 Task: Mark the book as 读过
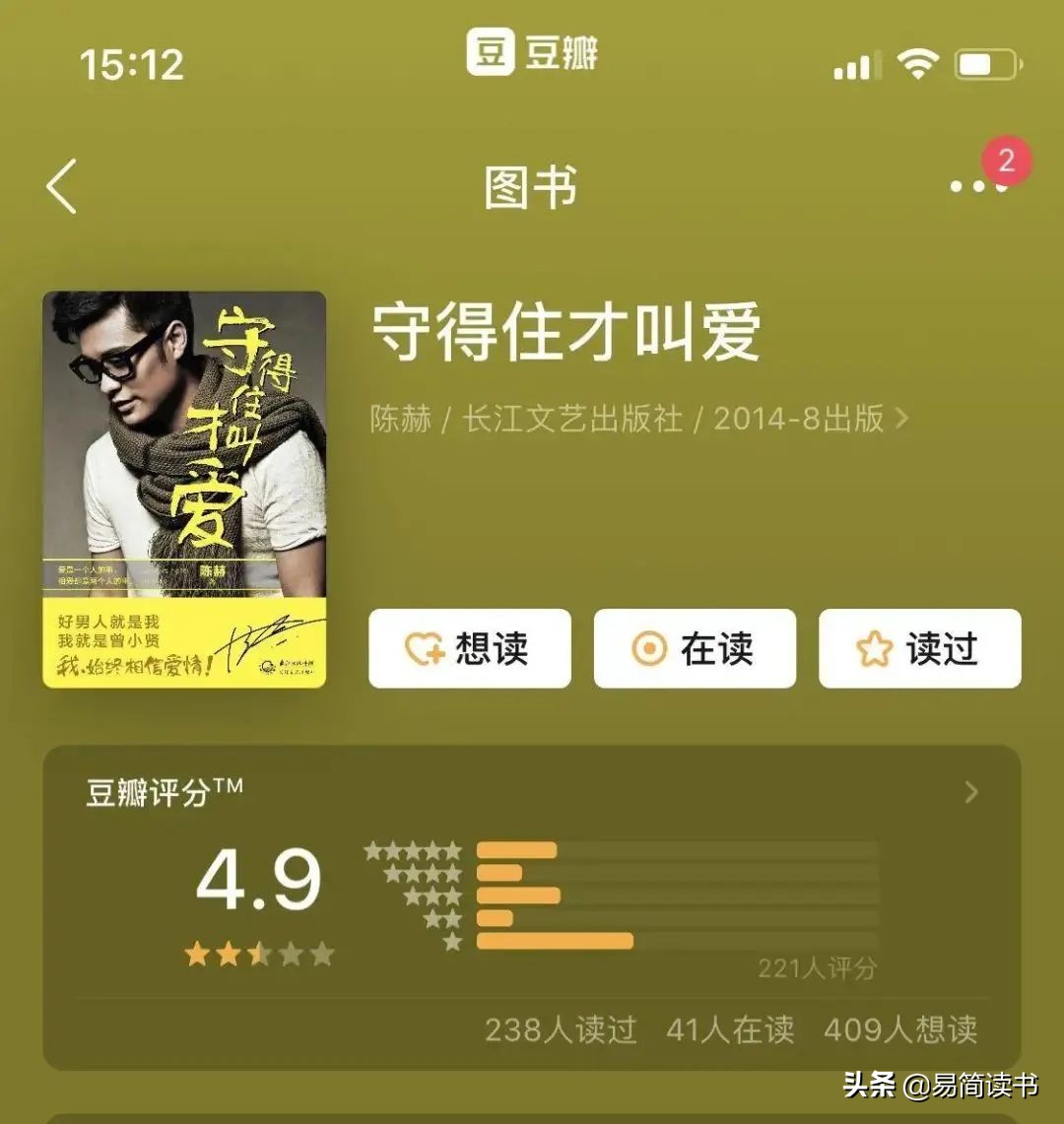click(x=919, y=648)
